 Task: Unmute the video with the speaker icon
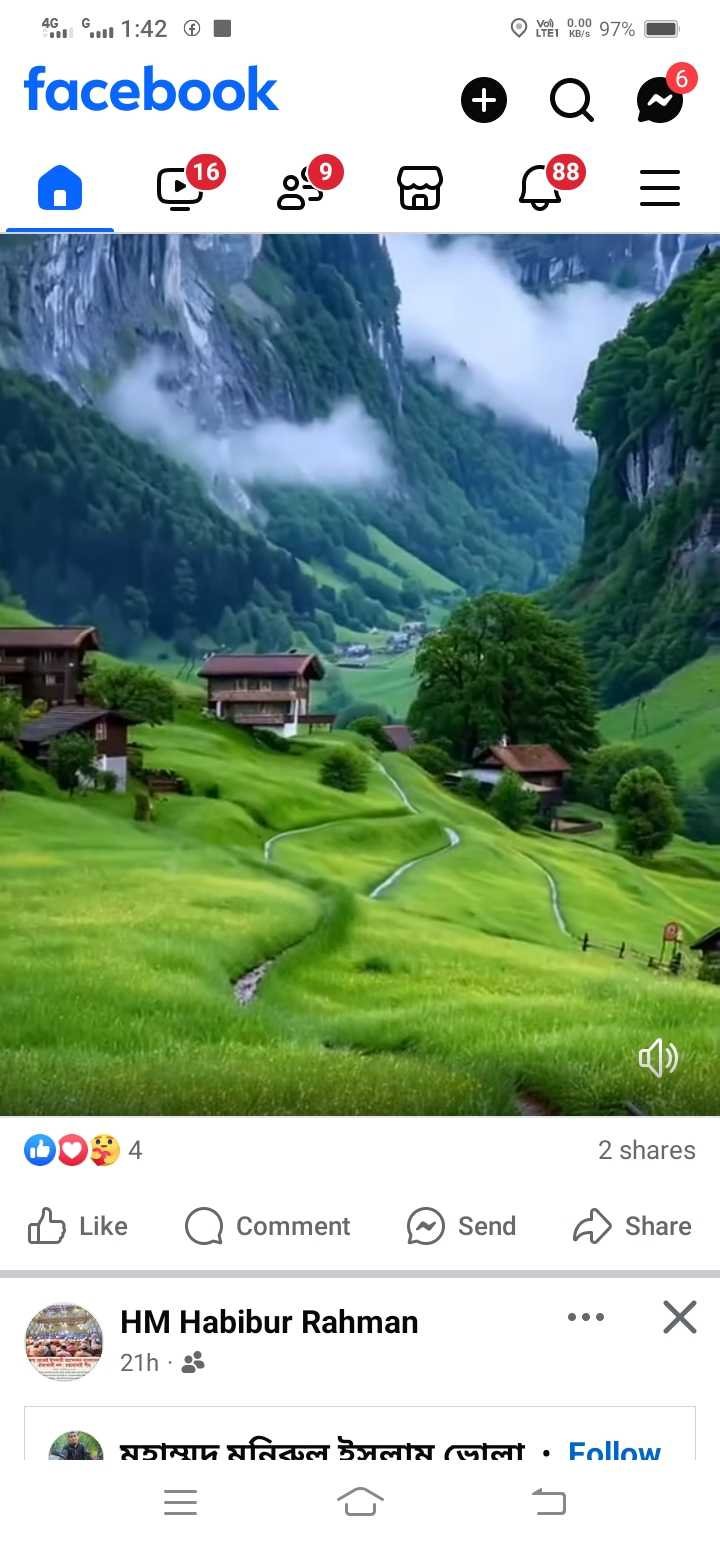tap(658, 1058)
